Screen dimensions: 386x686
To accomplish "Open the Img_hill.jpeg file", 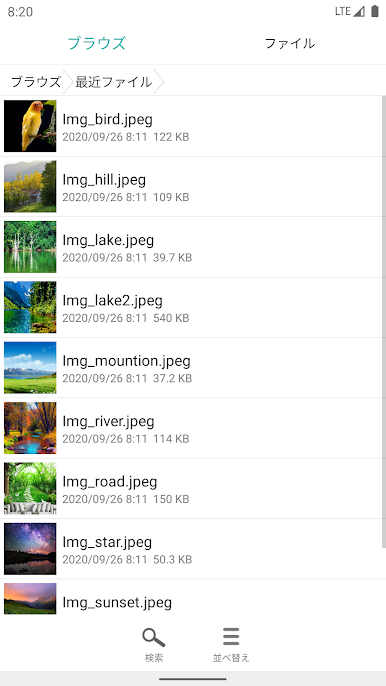I will [x=191, y=186].
